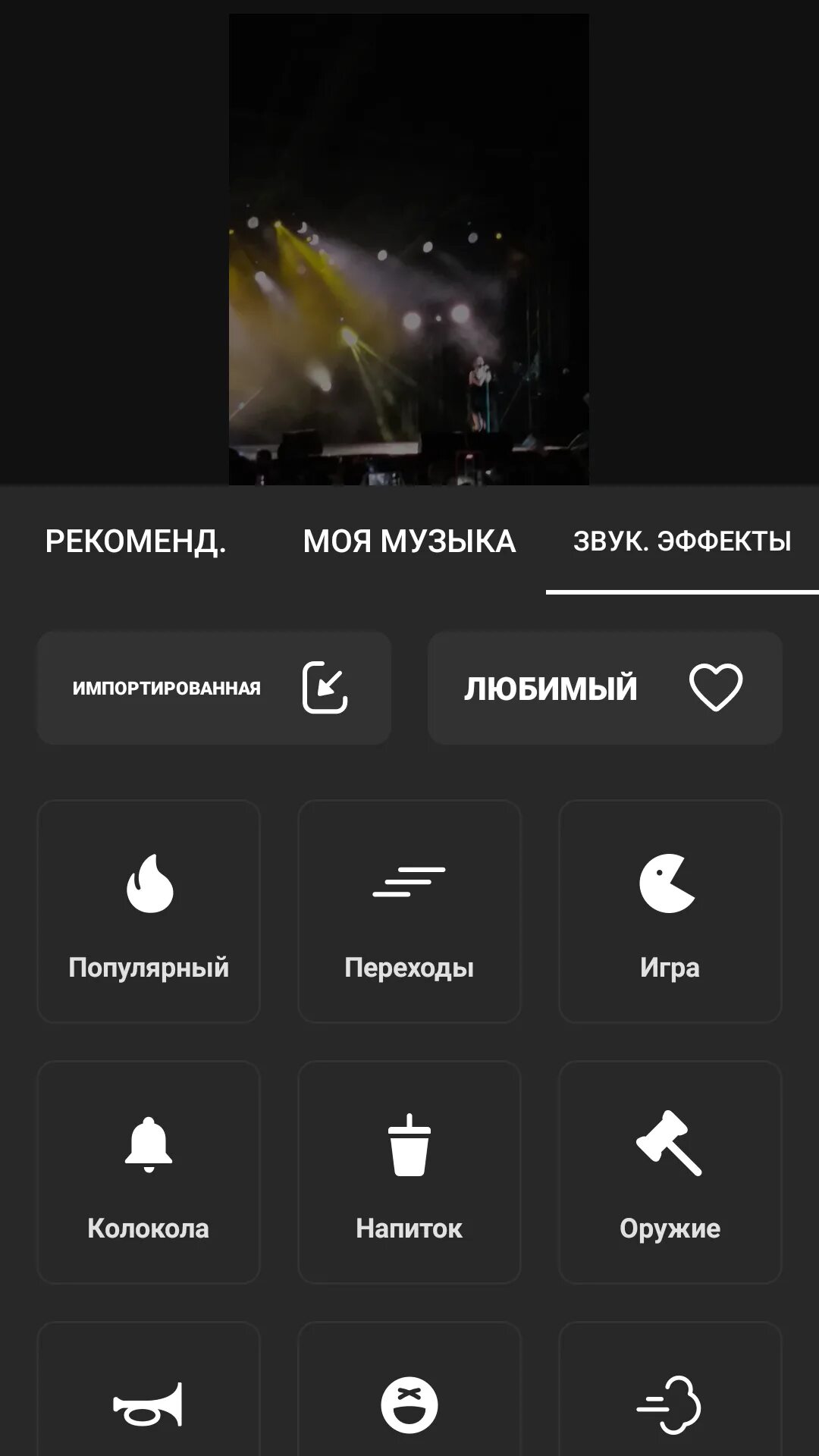Screen dimensions: 819x1456
Task: Open the ИМПОРТИРОВАННАЯ sounds button
Action: point(214,688)
